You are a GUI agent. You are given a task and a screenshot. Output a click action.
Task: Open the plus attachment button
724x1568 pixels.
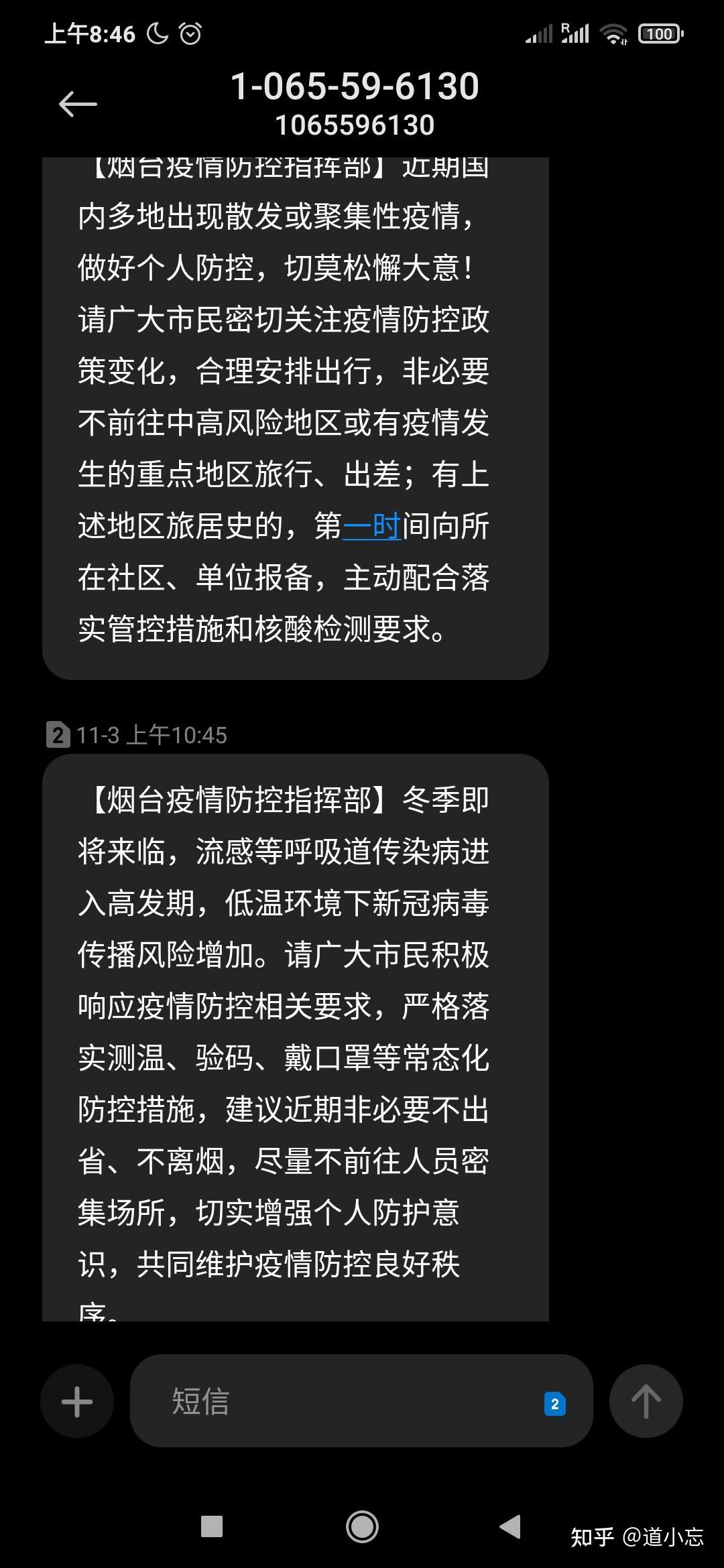pyautogui.click(x=77, y=1401)
